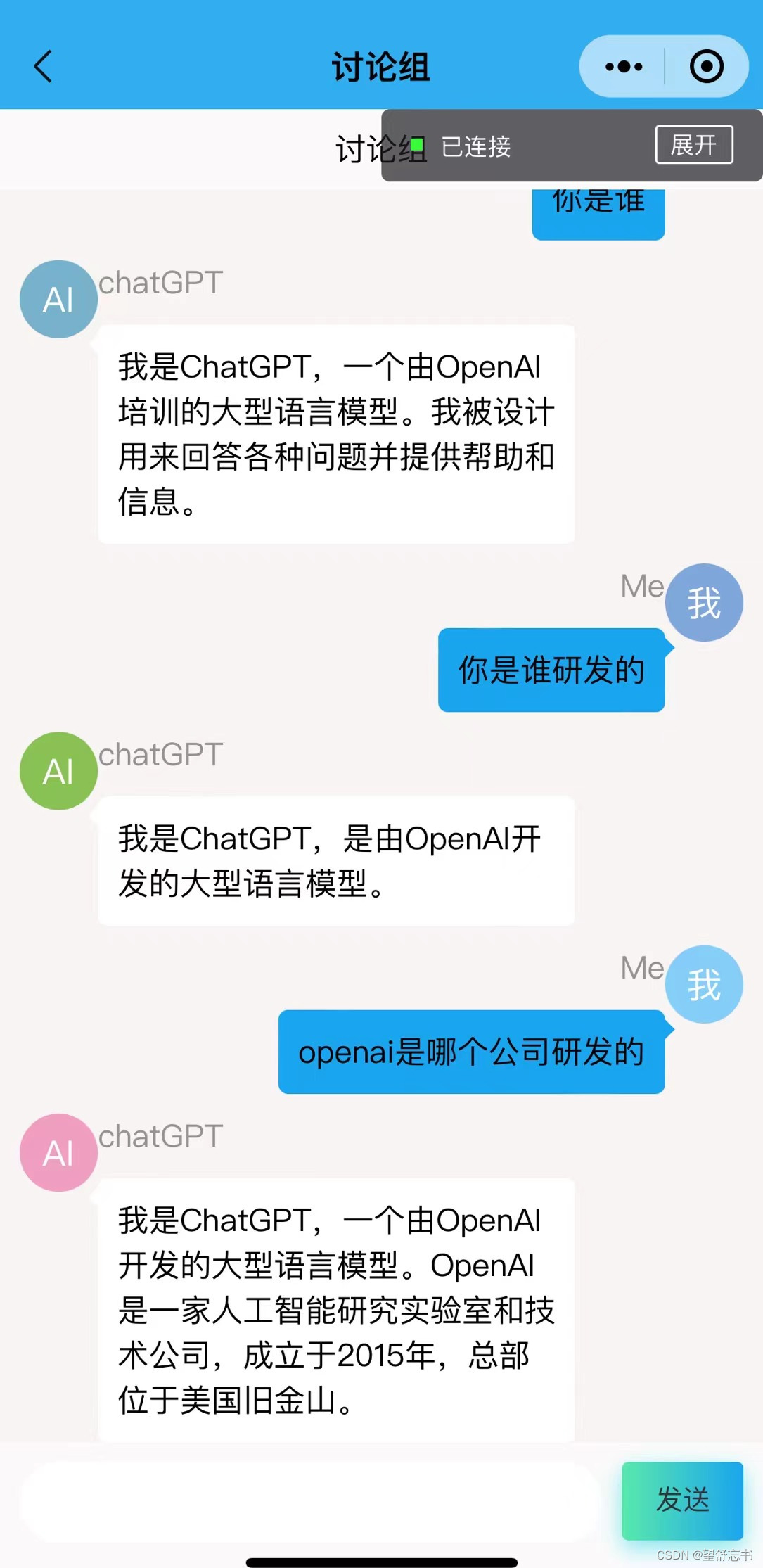
Task: Click the green AI avatar of chatGPT
Action: click(x=58, y=770)
